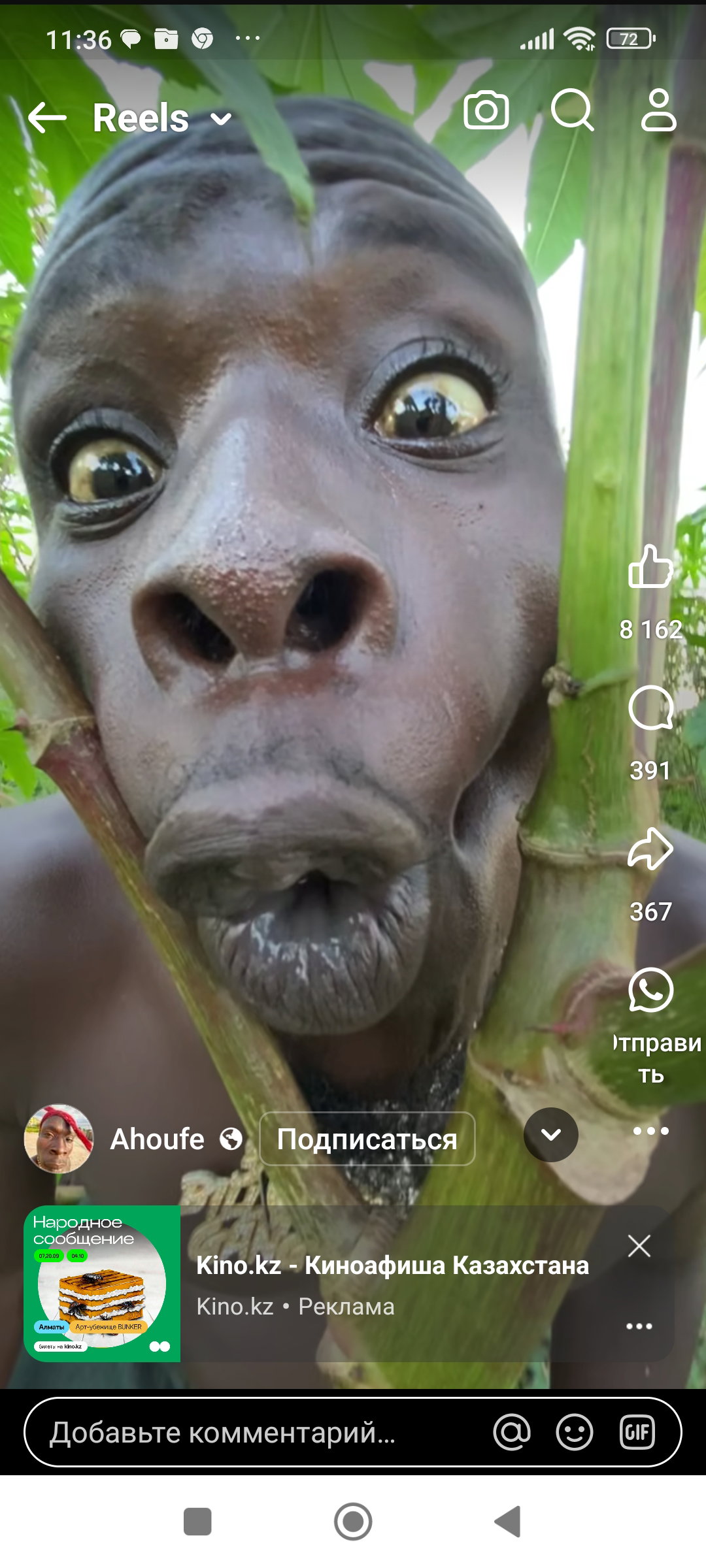This screenshot has width=706, height=1568.
Task: Share this reel with the arrow icon
Action: pos(650,849)
